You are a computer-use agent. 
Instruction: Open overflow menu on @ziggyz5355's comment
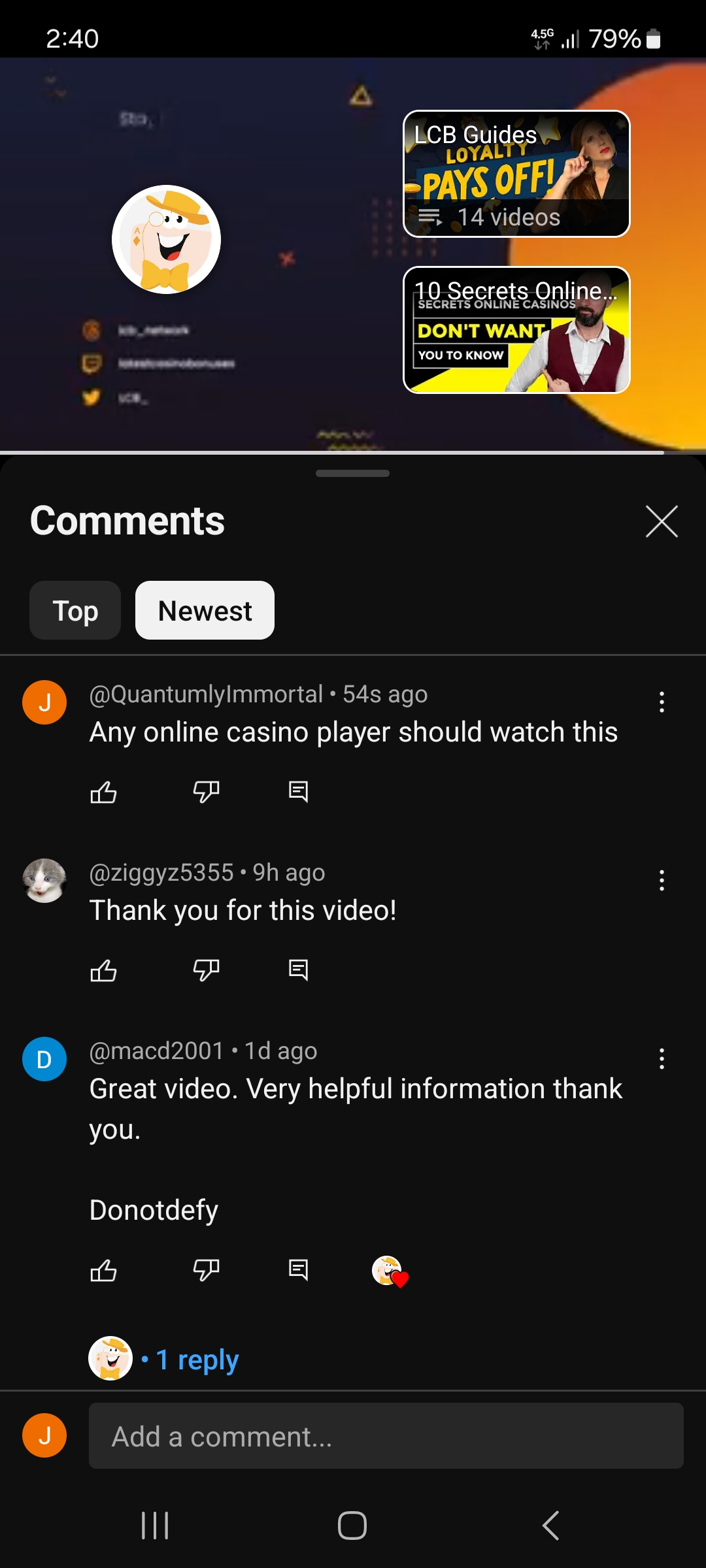(662, 881)
